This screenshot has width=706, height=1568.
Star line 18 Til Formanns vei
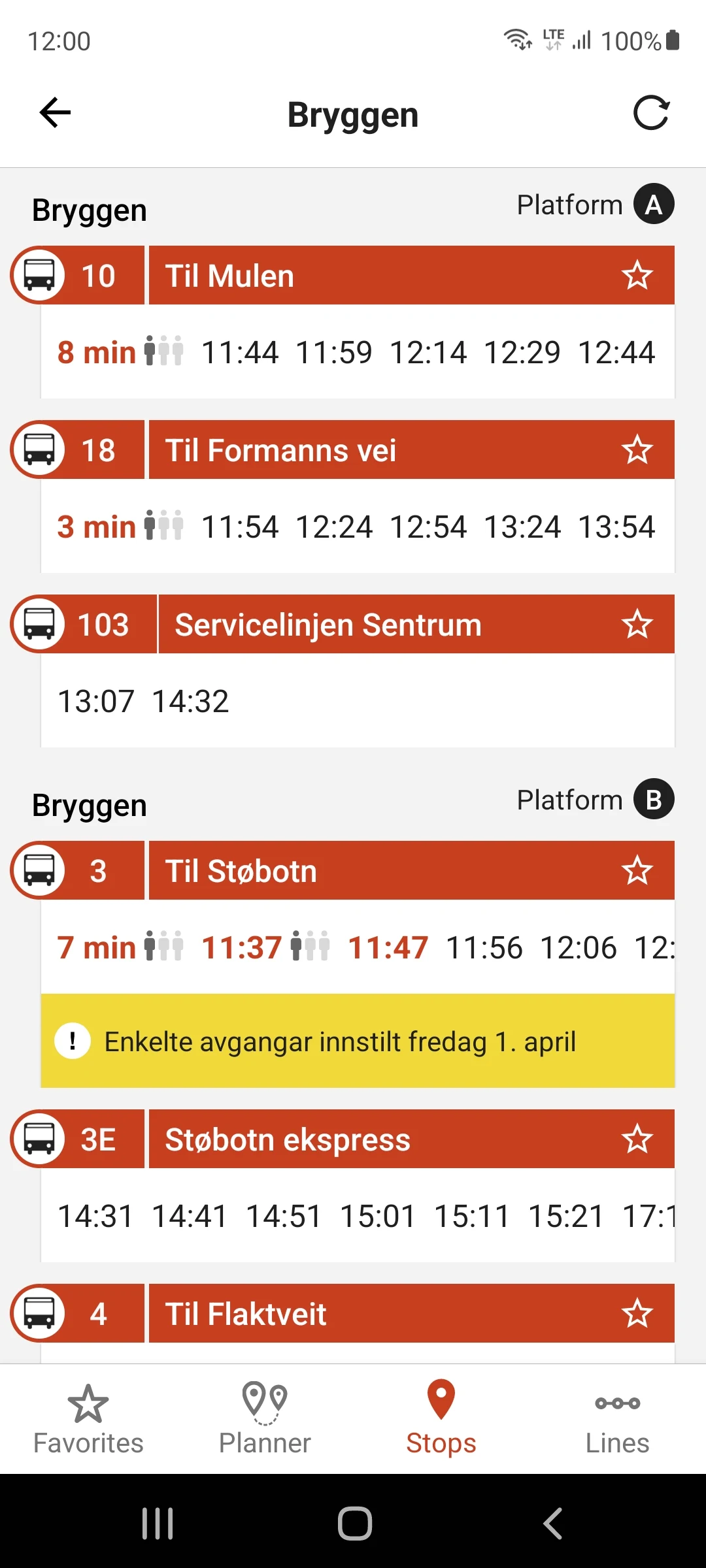[x=637, y=449]
